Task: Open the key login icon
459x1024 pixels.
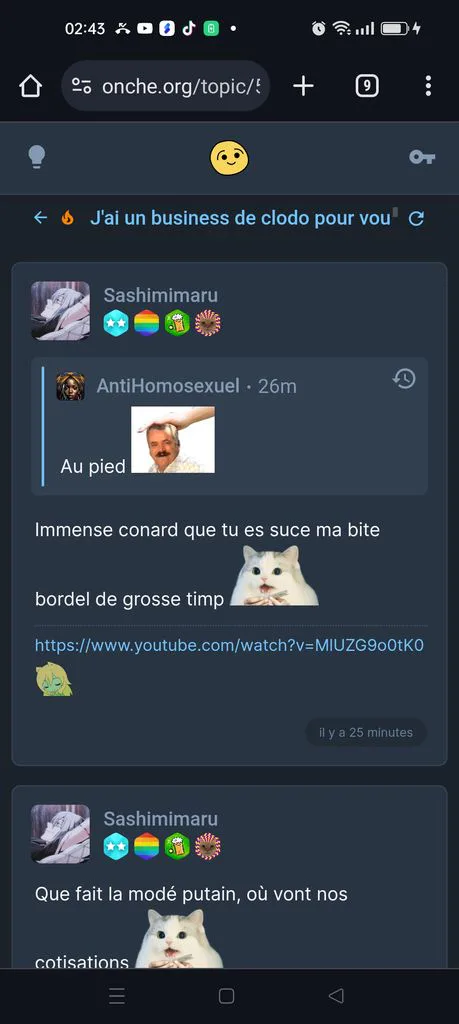Action: 422,157
